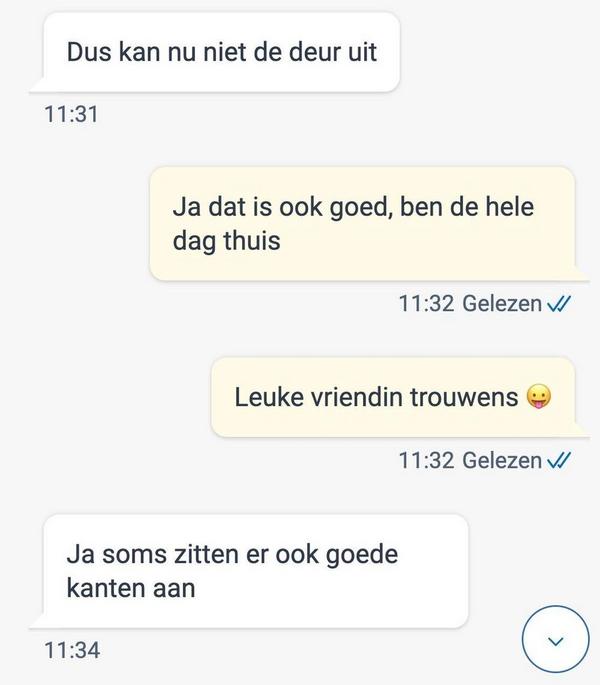Jump to the latest message with the down-arrow button

(x=557, y=639)
